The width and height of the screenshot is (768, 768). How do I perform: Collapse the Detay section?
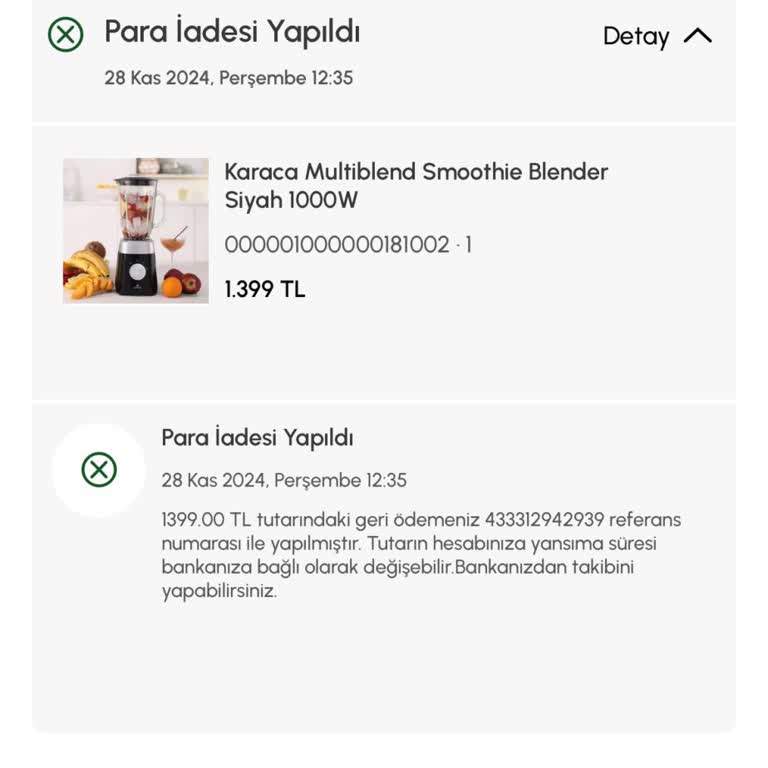tap(657, 36)
